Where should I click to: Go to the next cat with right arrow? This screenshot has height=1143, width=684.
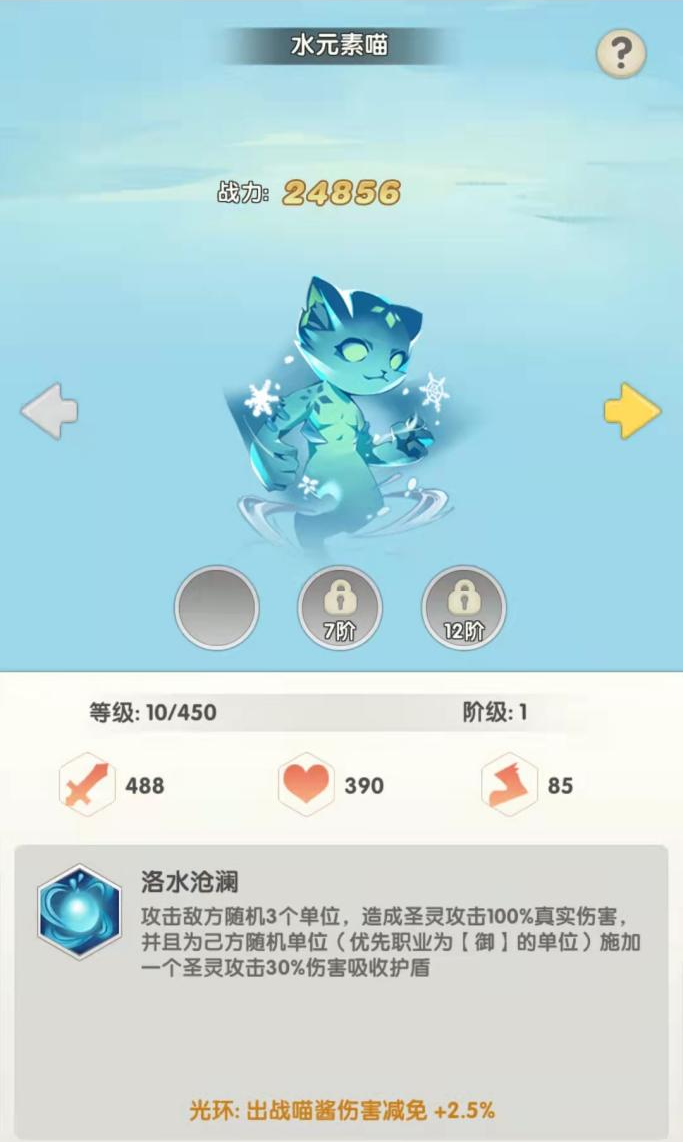point(632,411)
